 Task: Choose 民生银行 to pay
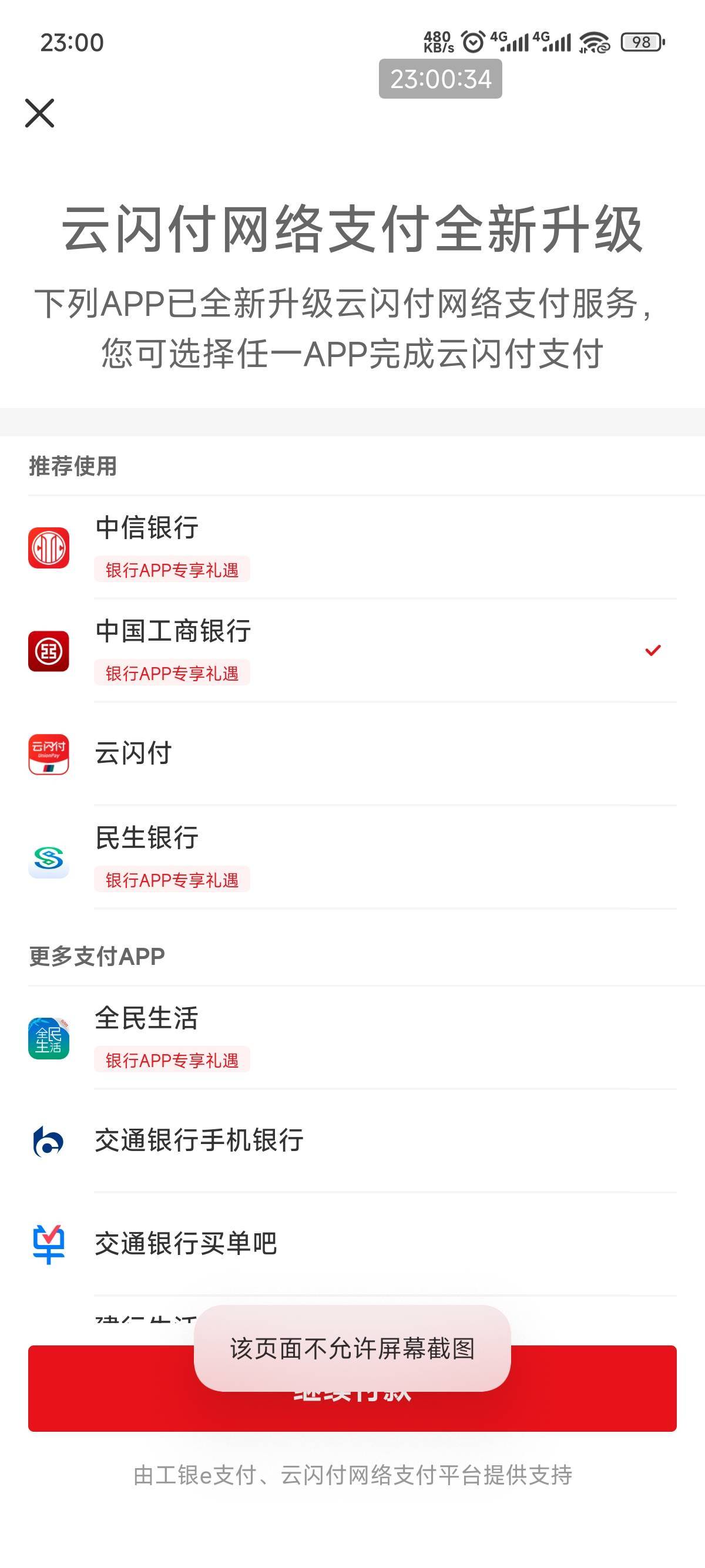point(352,857)
